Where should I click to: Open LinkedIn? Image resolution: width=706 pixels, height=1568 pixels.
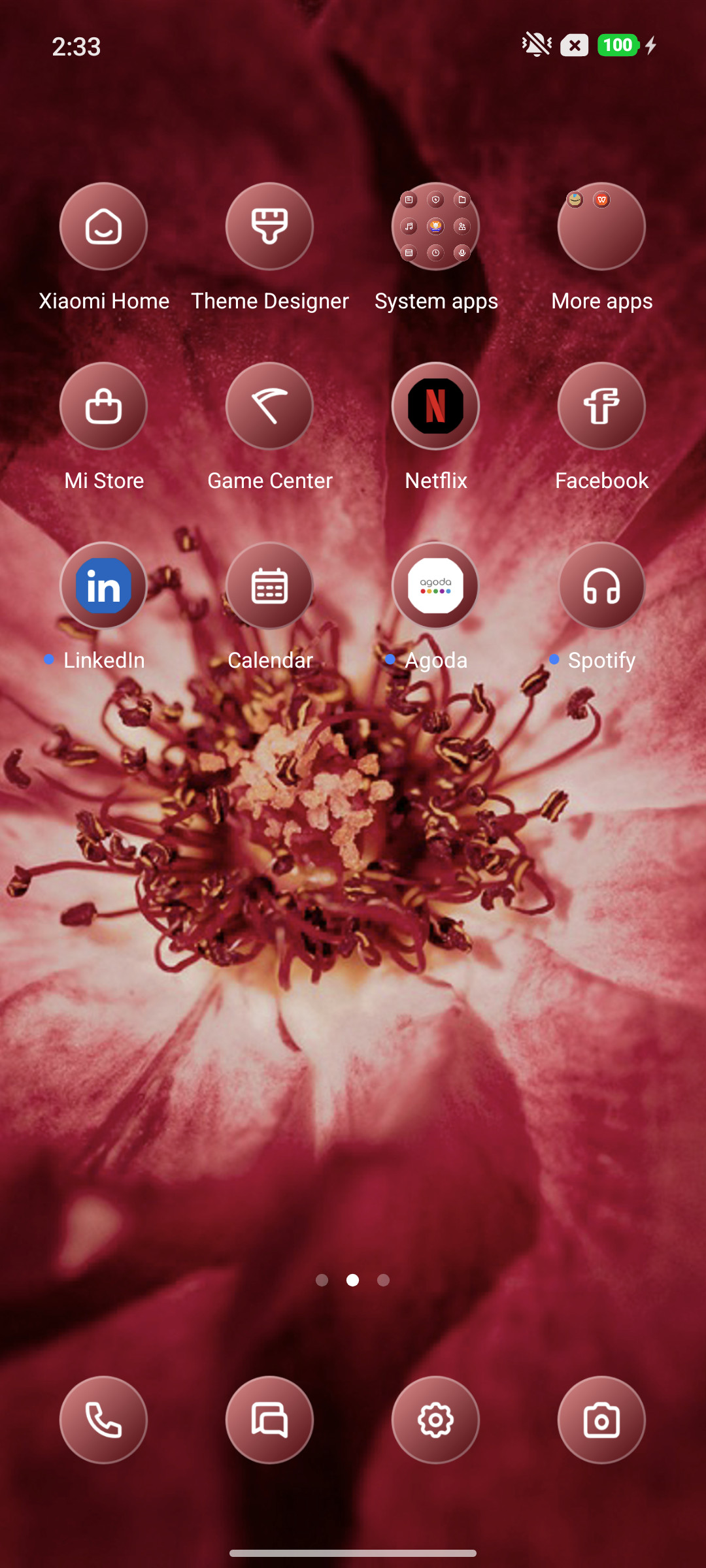(x=103, y=585)
